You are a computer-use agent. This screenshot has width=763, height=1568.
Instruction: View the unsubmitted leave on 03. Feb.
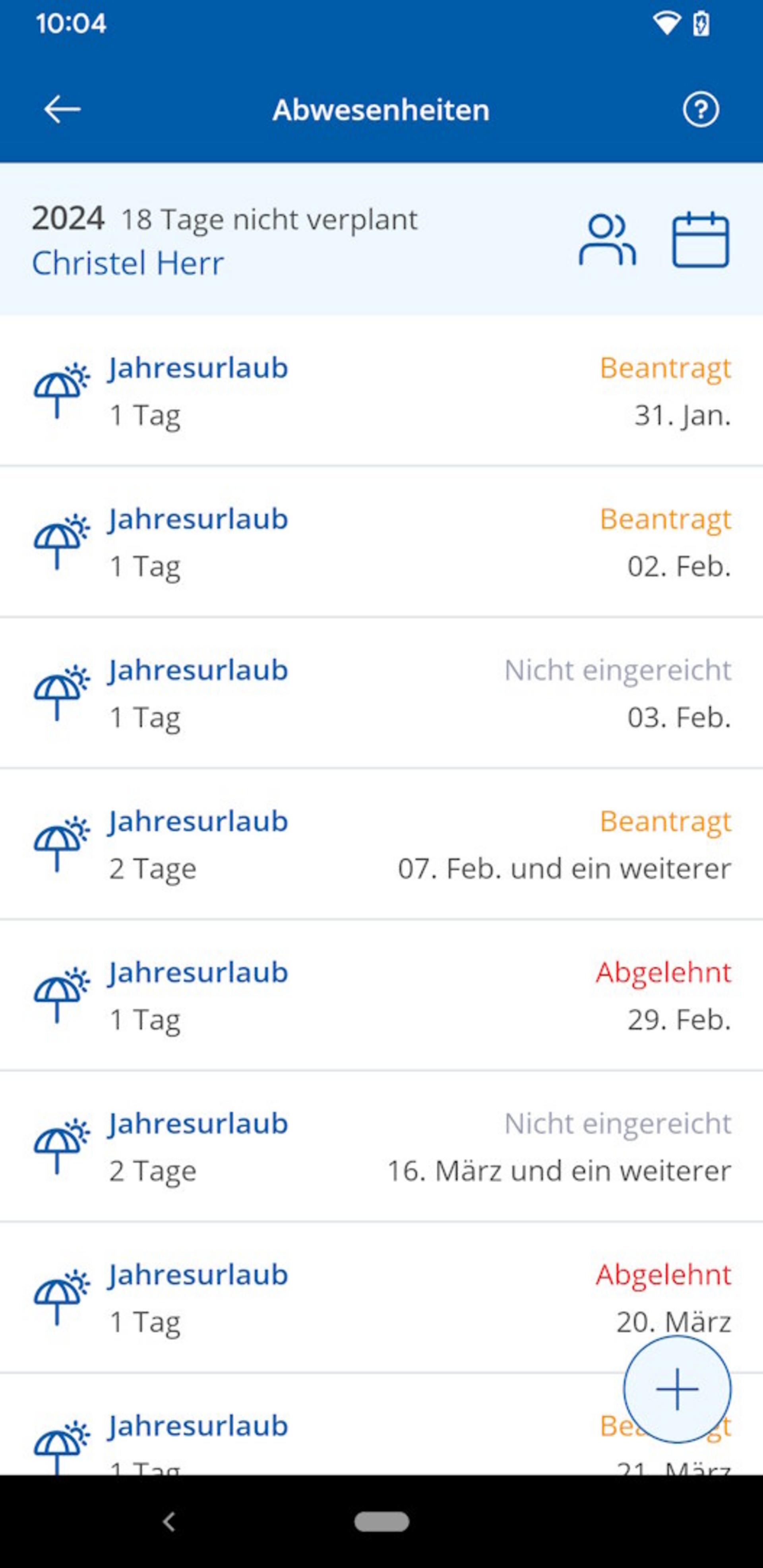381,693
